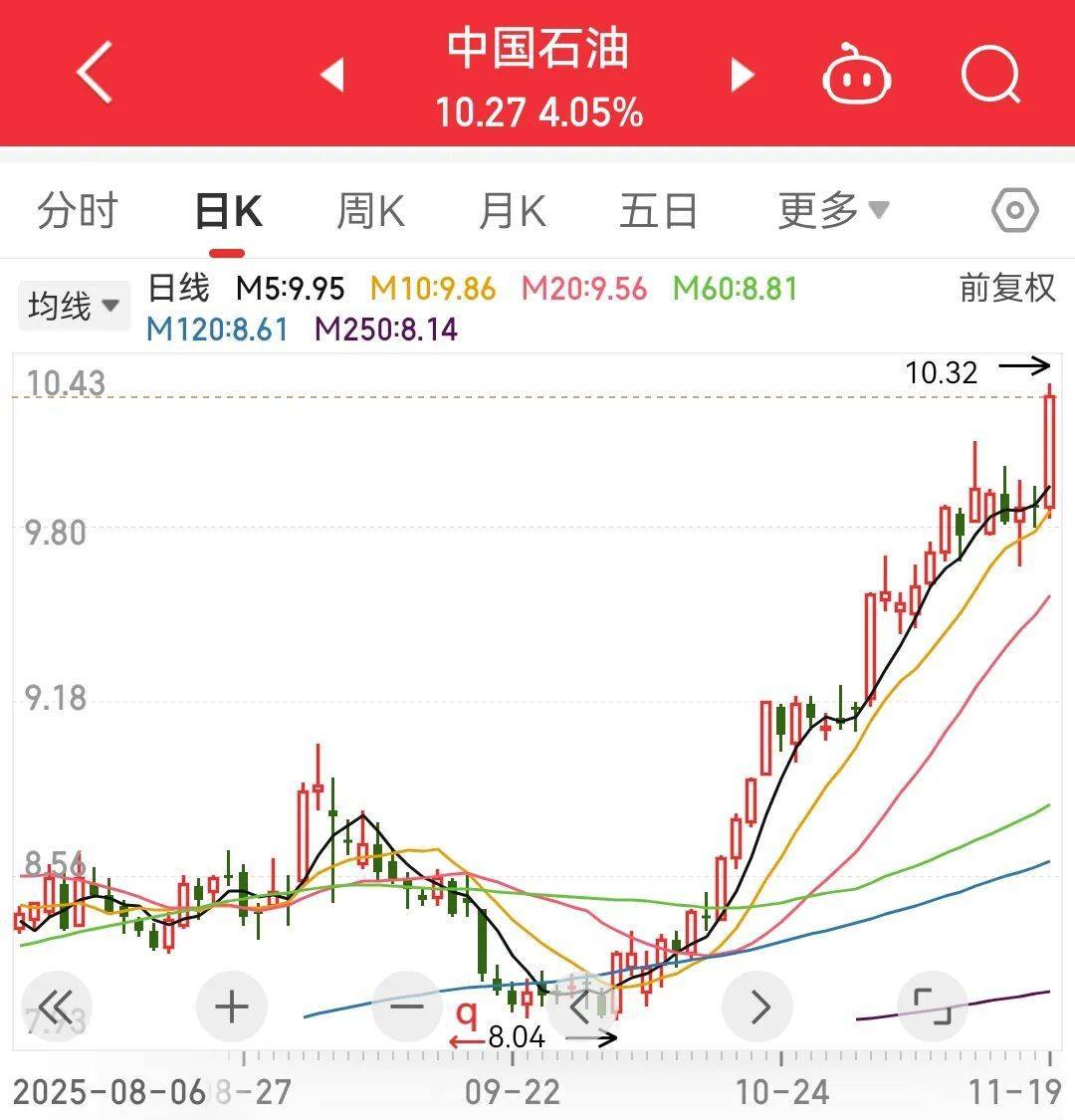Zoom in the chart with plus

231,1008
